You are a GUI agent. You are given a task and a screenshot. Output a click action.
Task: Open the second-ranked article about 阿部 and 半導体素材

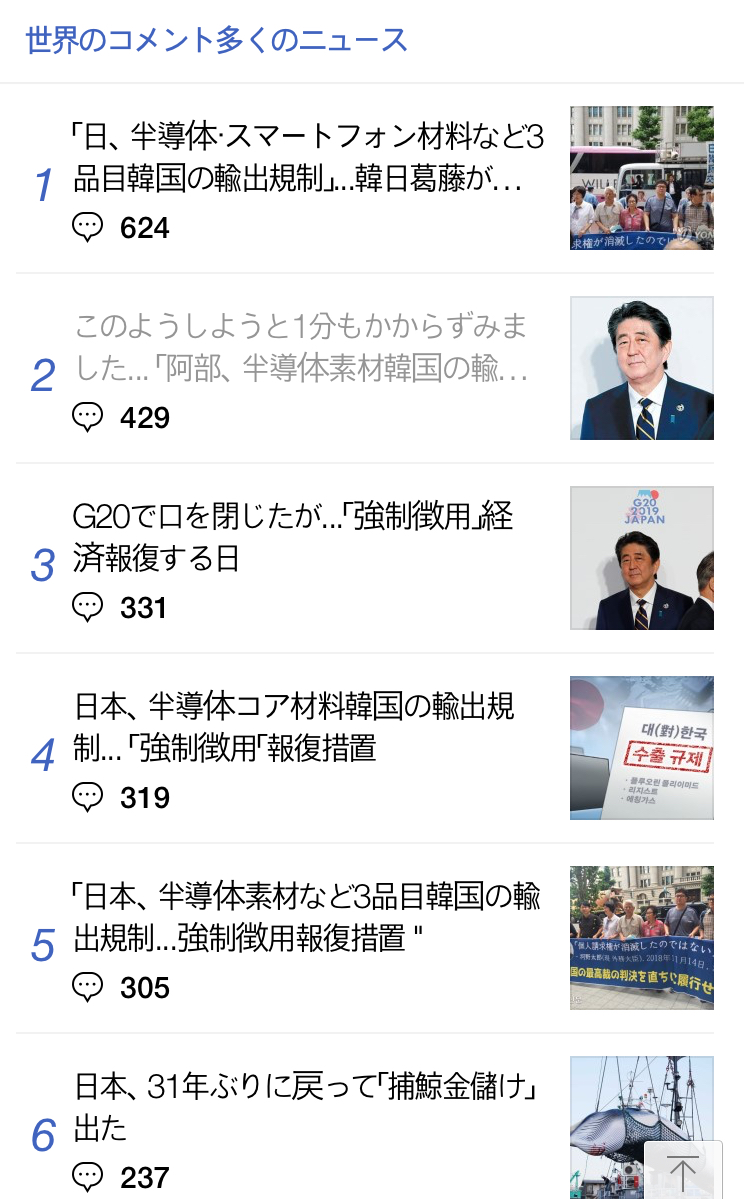pos(300,347)
